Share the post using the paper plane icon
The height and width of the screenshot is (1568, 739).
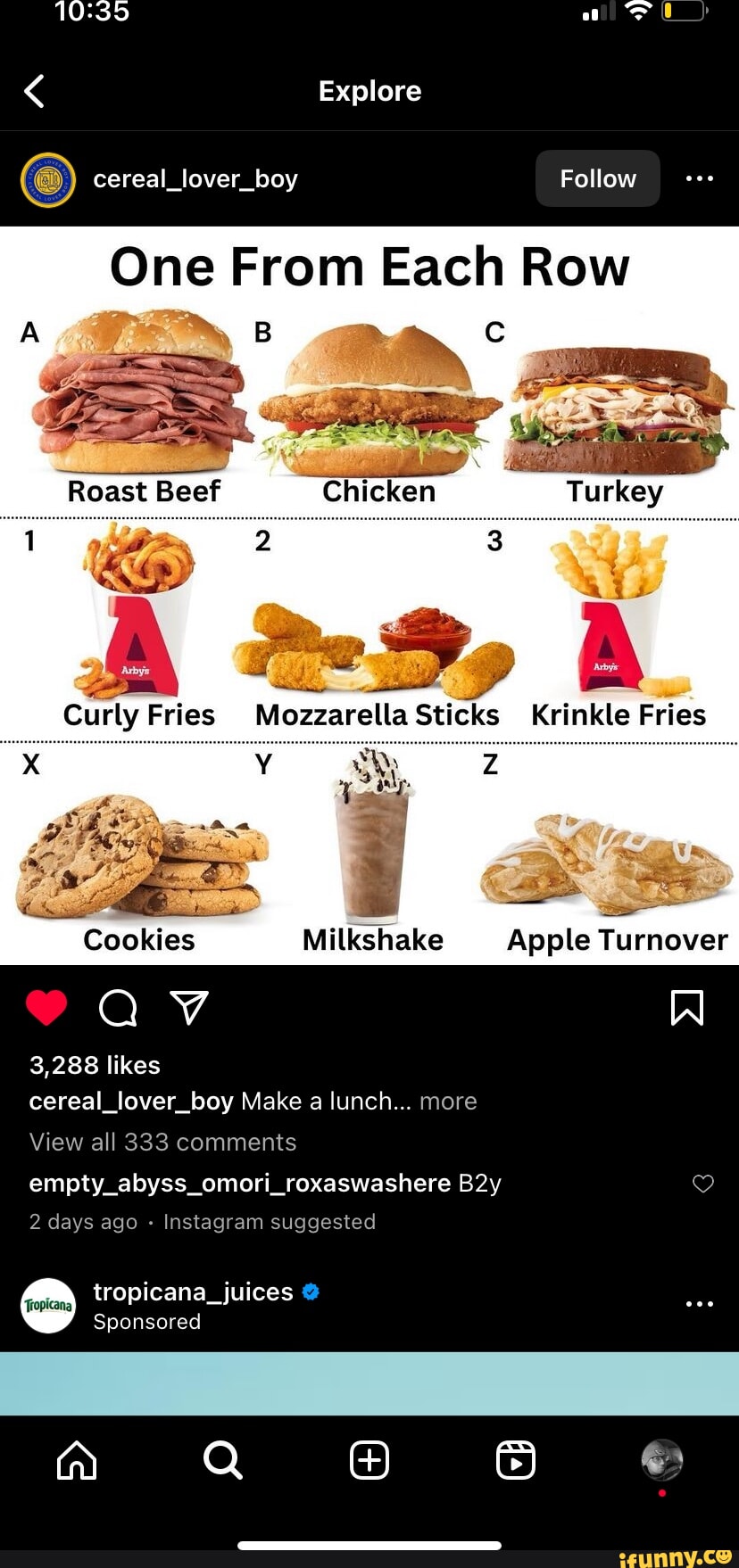(x=189, y=1007)
